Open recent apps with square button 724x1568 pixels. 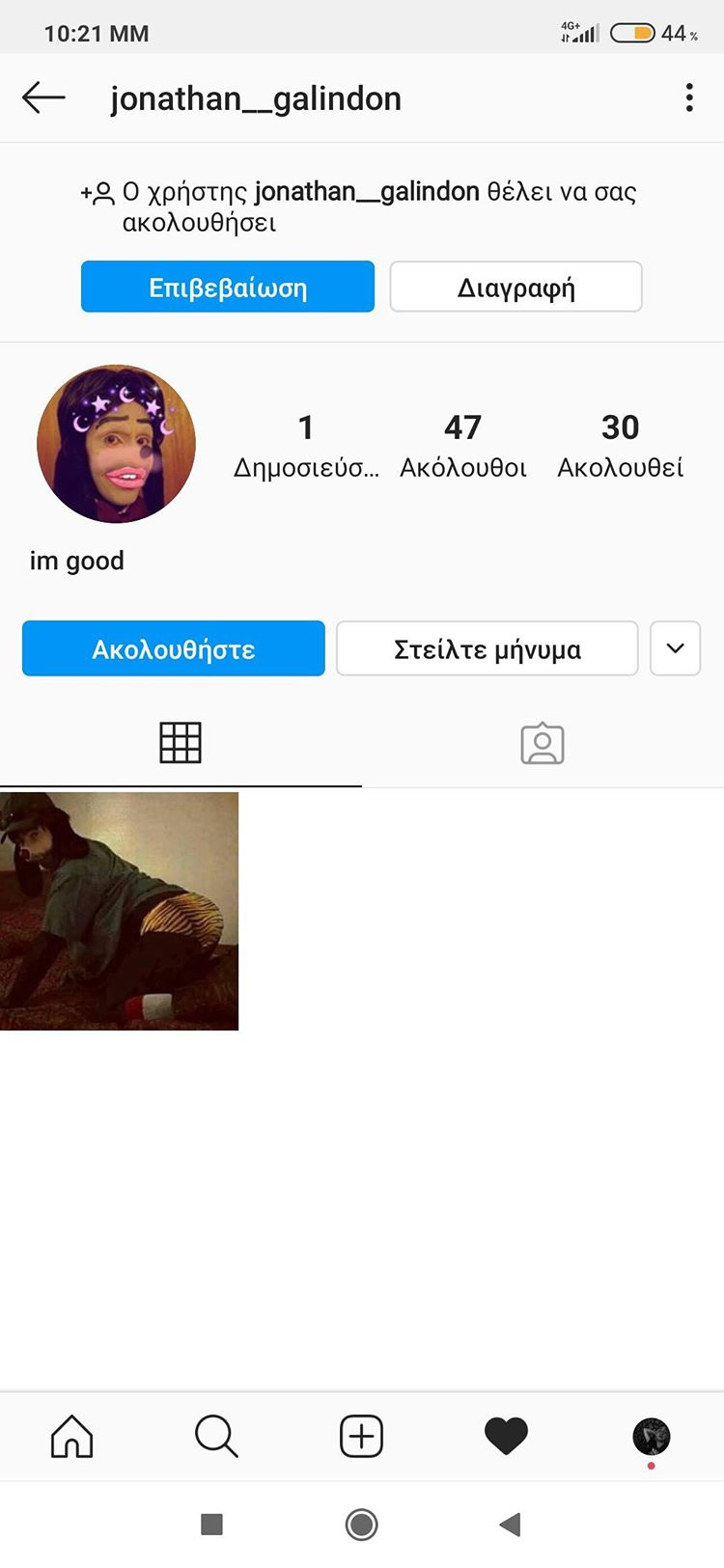pyautogui.click(x=211, y=1525)
